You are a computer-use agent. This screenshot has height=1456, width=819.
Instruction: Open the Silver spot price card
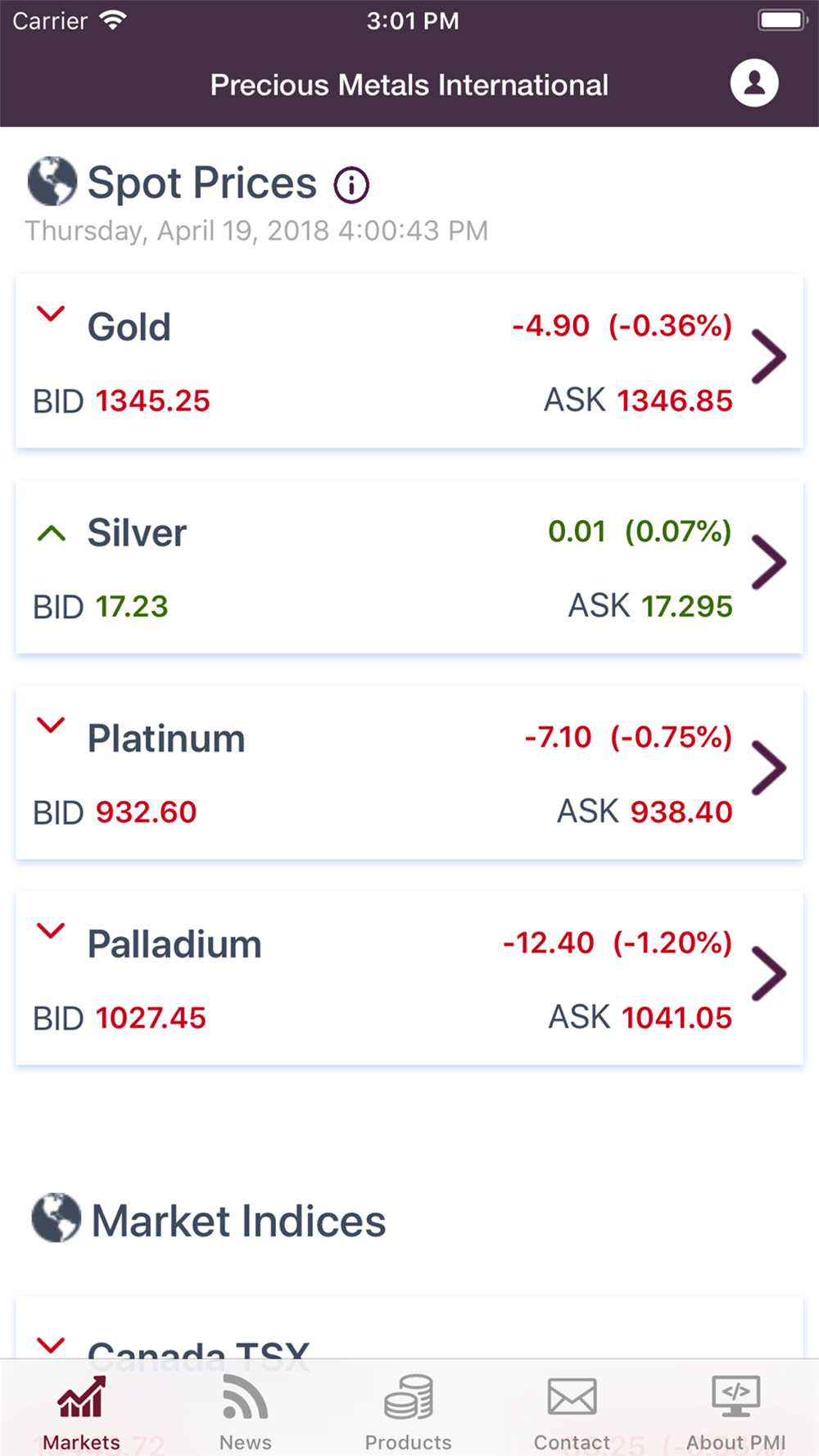tap(409, 567)
